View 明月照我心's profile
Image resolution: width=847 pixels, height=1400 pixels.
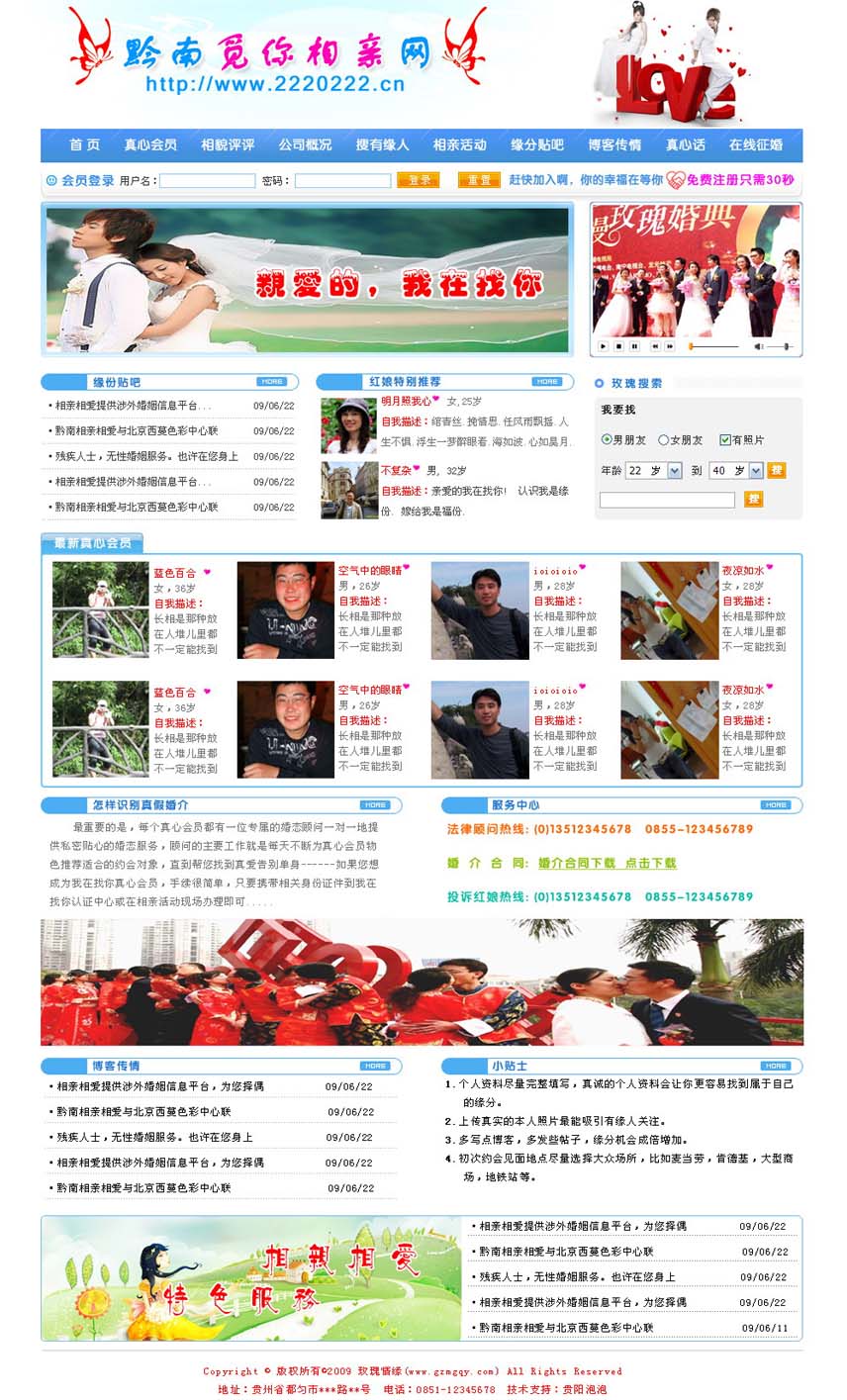[x=406, y=402]
